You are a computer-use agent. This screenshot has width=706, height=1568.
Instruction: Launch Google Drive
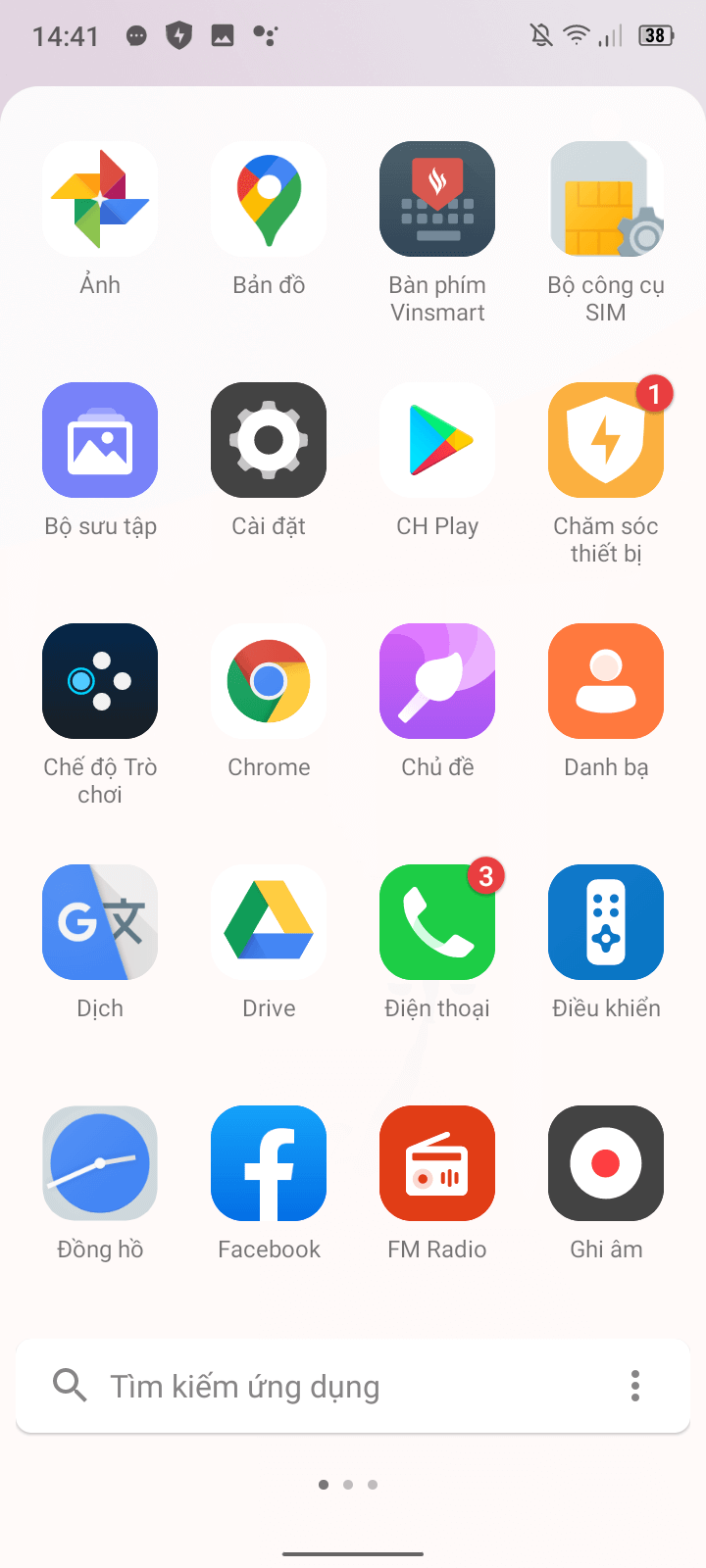[269, 922]
